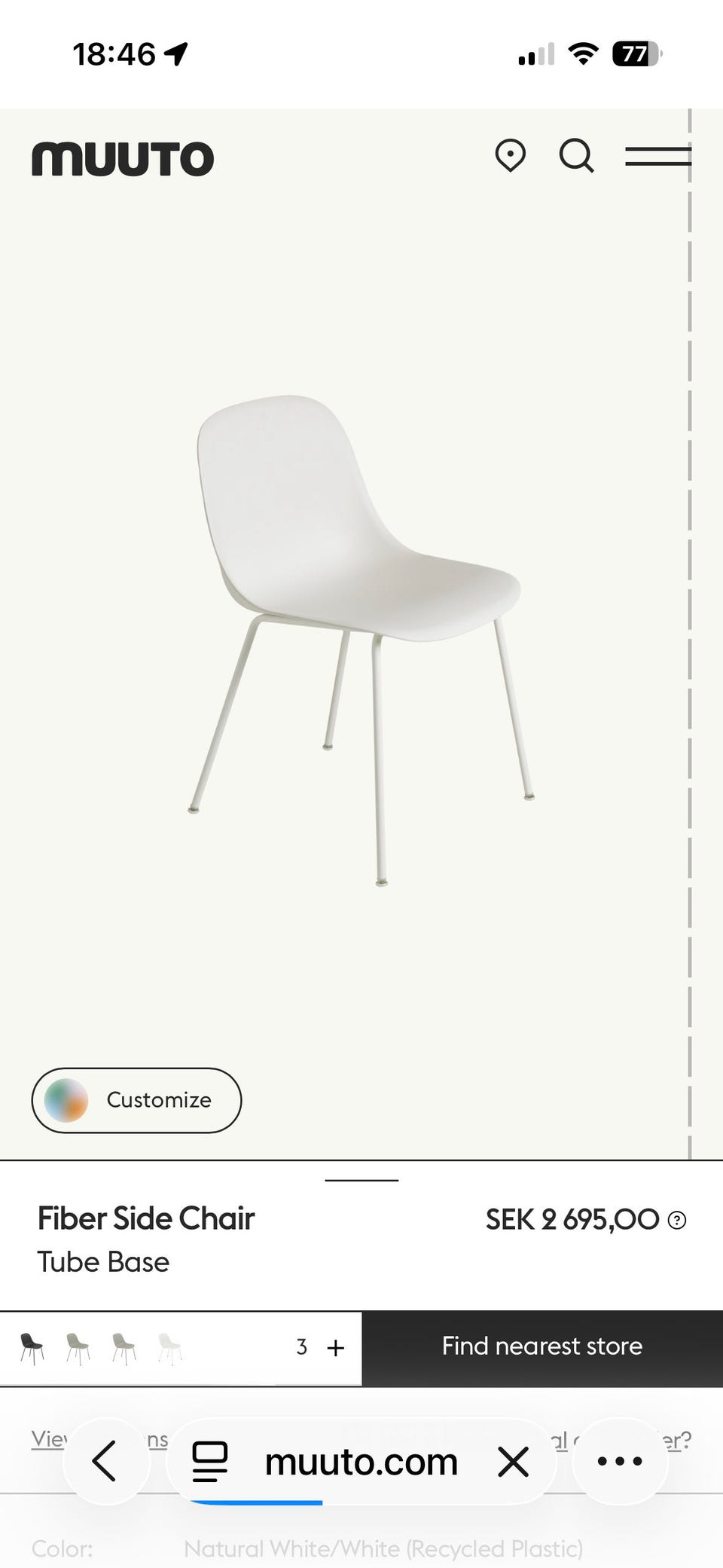Open the browser three-dot menu
Screen dimensions: 723x1568
[619, 1460]
